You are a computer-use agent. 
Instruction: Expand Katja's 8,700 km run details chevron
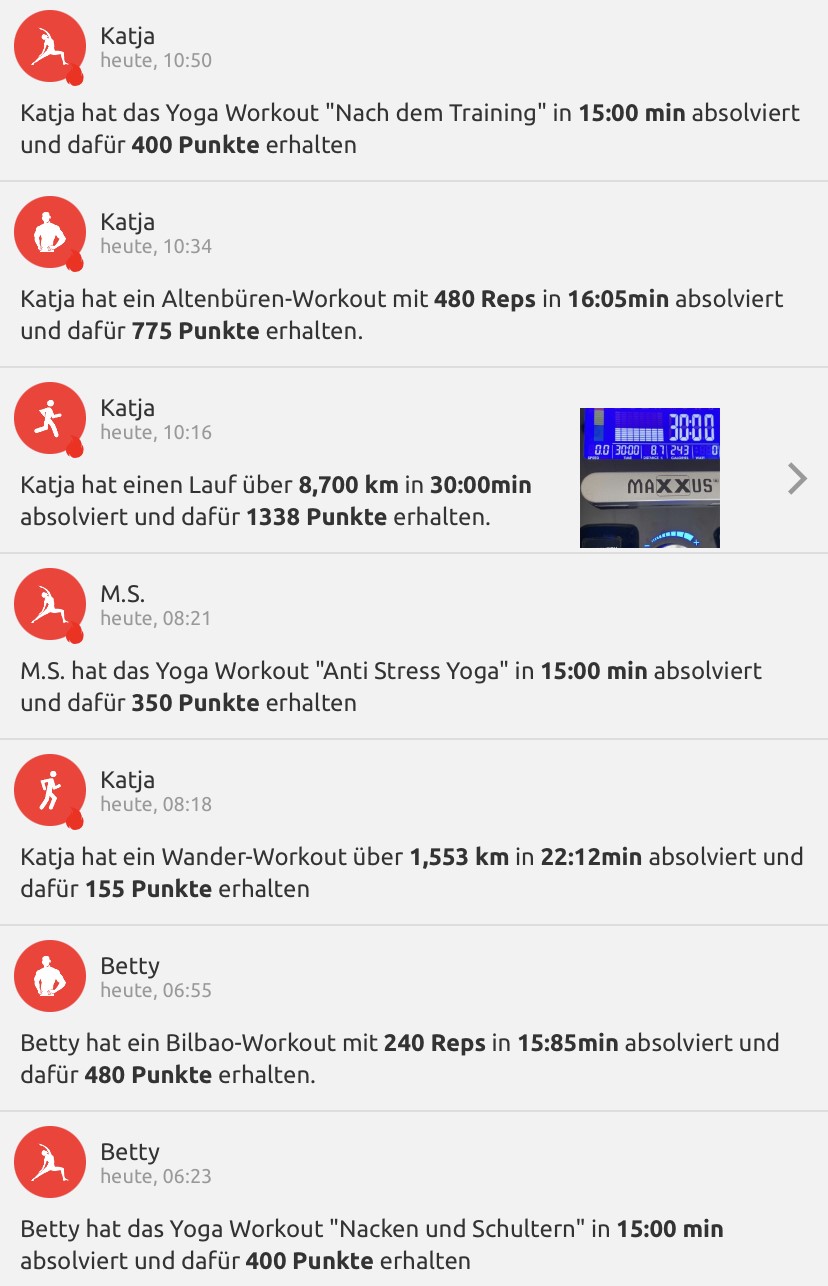coord(797,479)
